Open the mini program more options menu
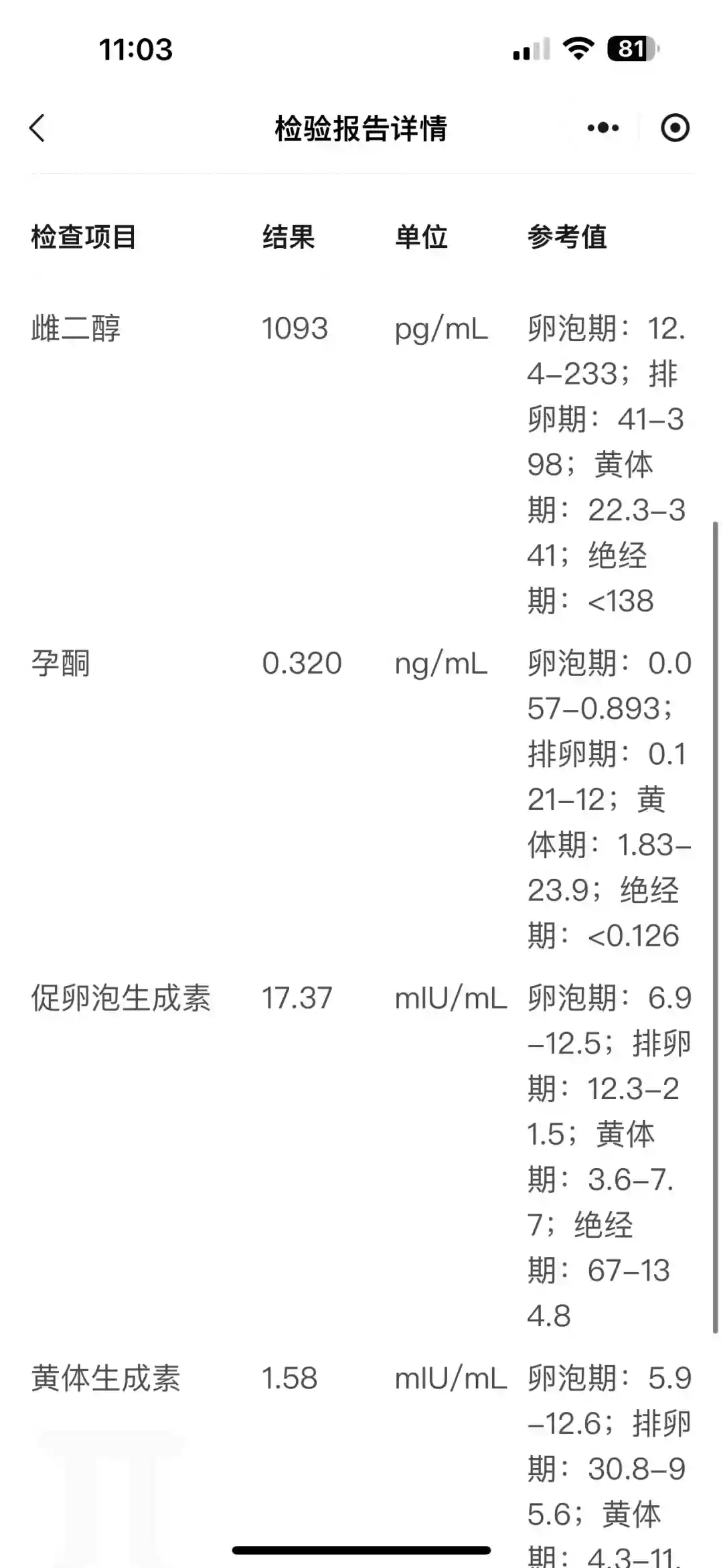This screenshot has width=723, height=1568. (602, 128)
